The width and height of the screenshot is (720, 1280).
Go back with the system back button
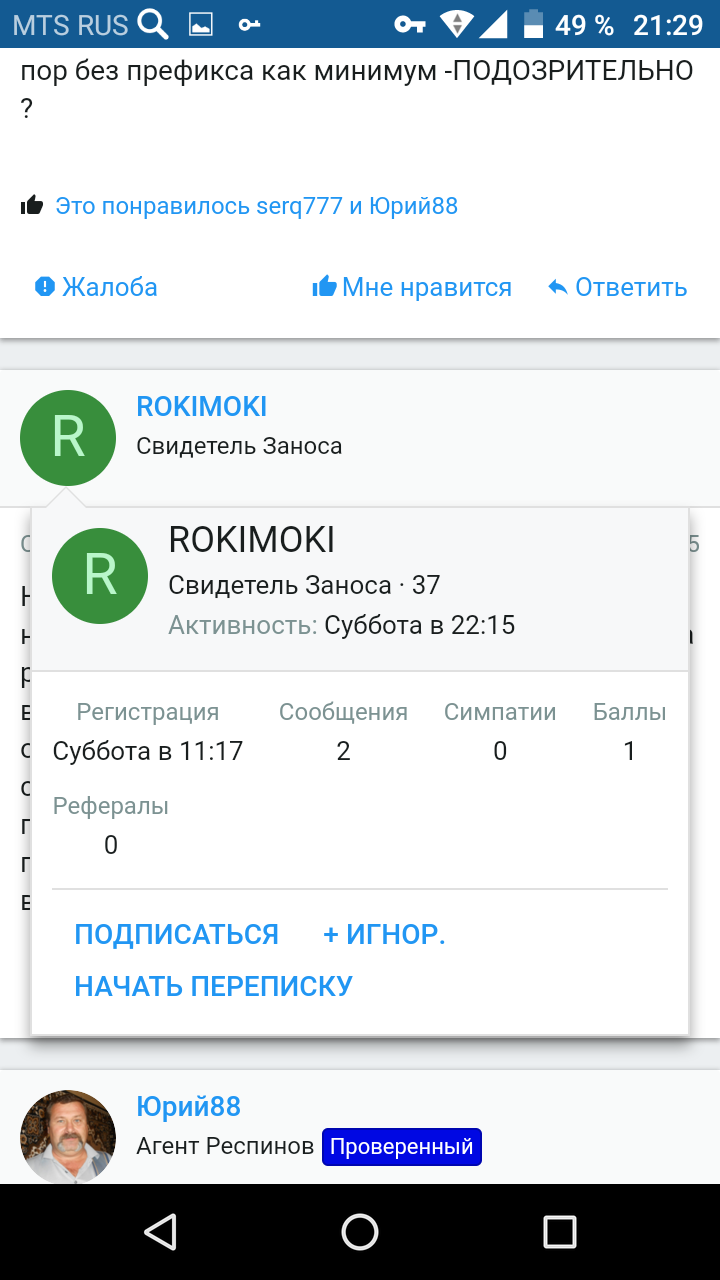coord(160,1232)
